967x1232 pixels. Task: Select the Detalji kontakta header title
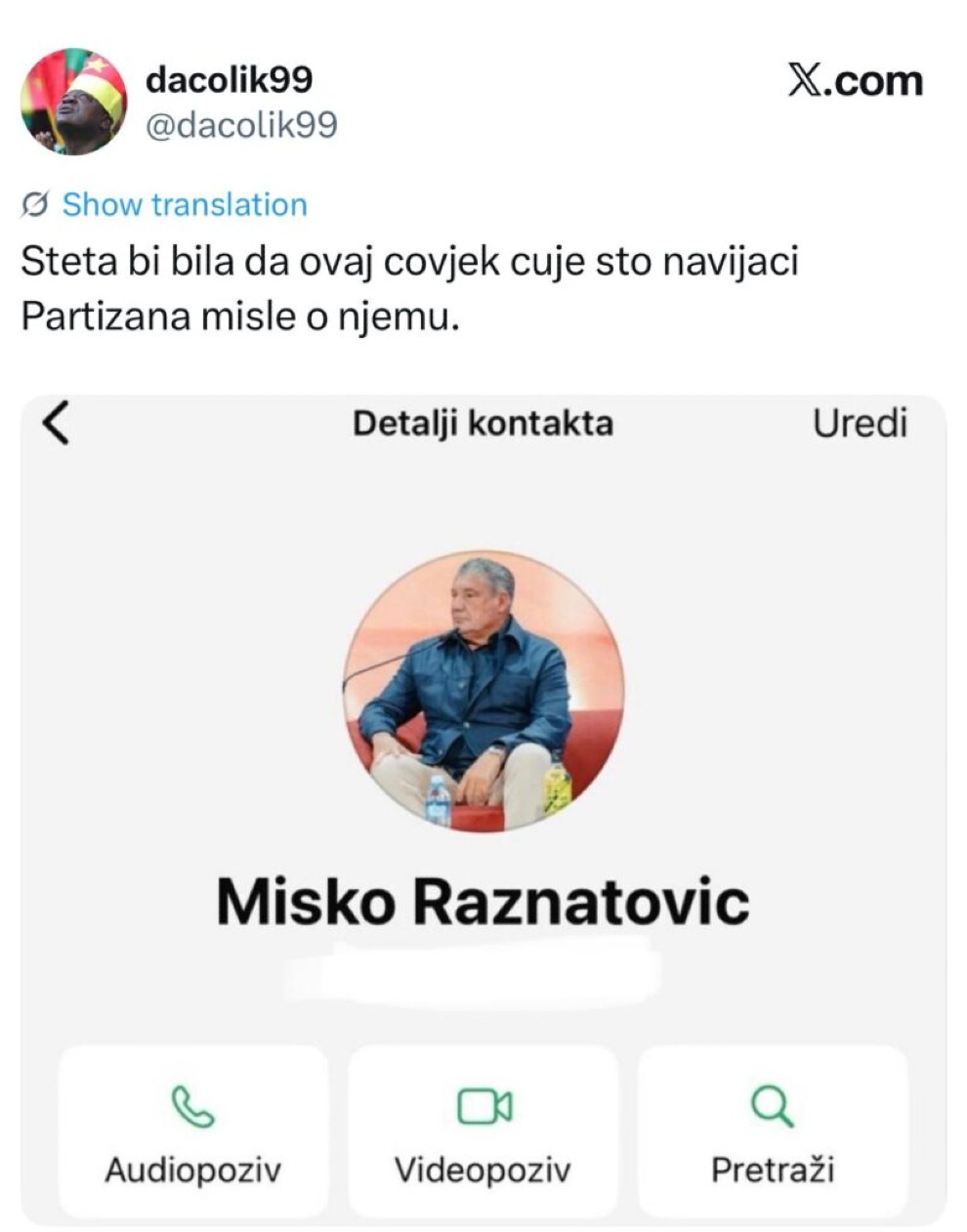tap(483, 423)
